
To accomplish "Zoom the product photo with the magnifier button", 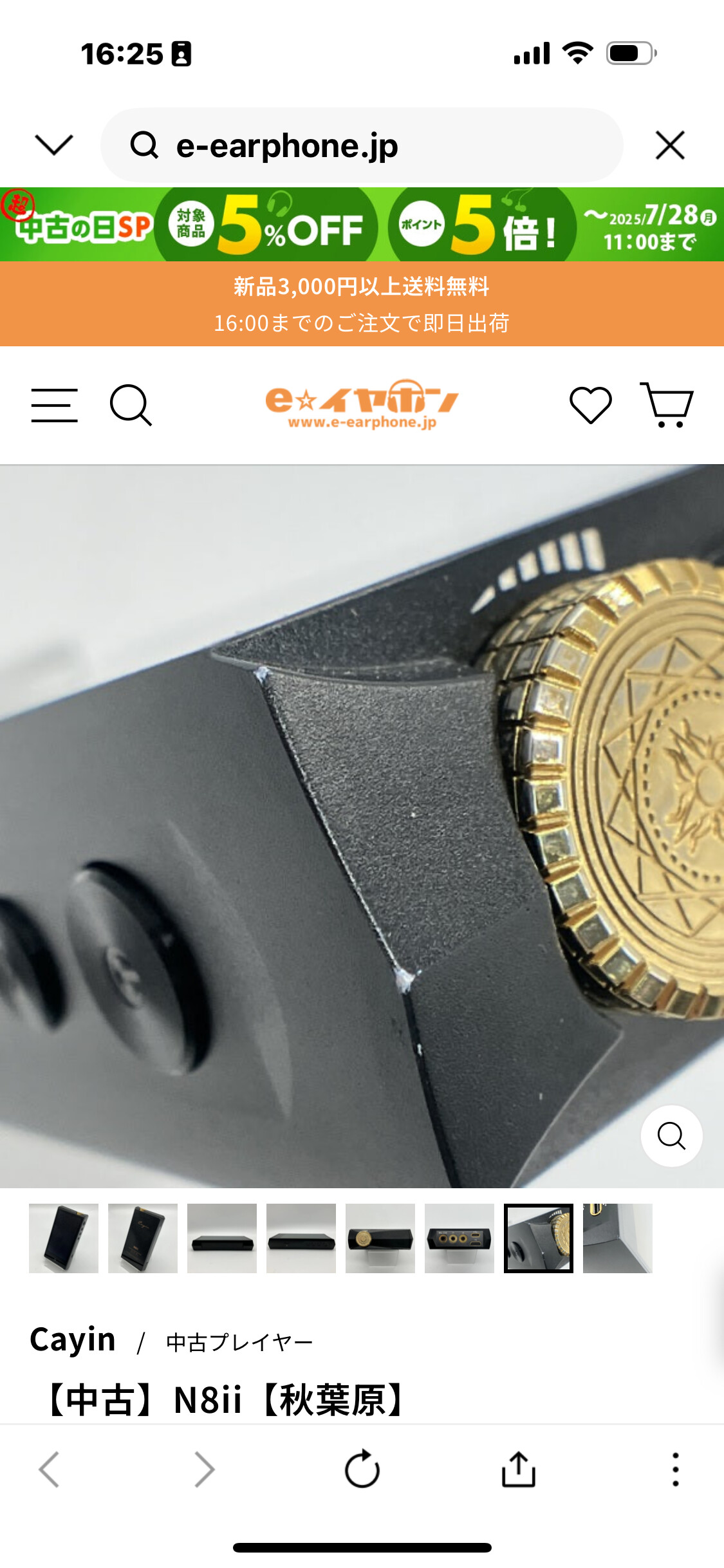I will (x=671, y=1136).
